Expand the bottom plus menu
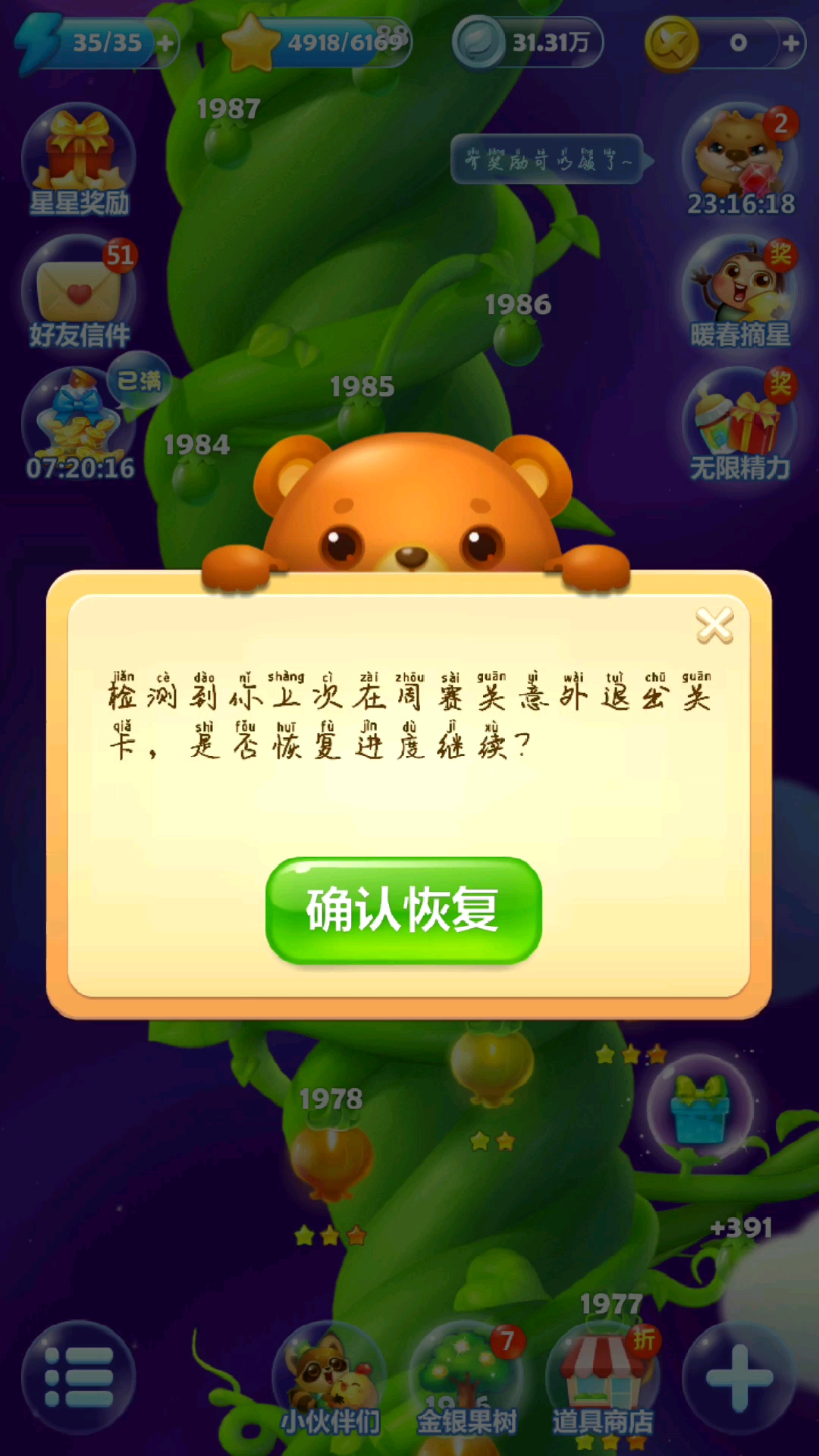The width and height of the screenshot is (819, 1456). [739, 1377]
